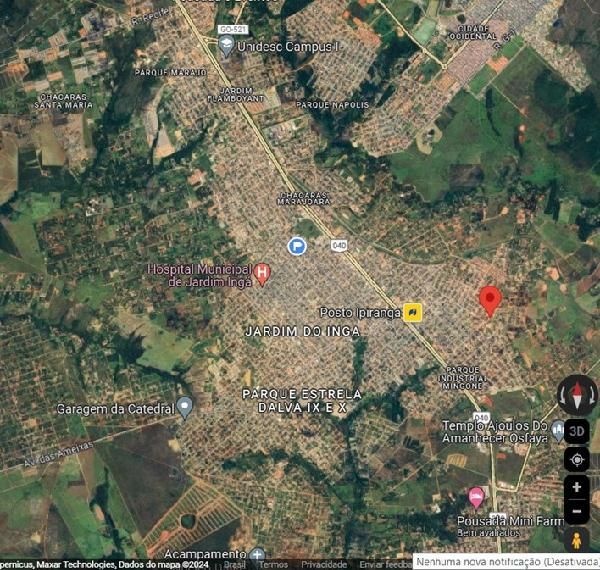The width and height of the screenshot is (600, 570).
Task: Open the Unidesc Campus I marker
Action: 228,46
